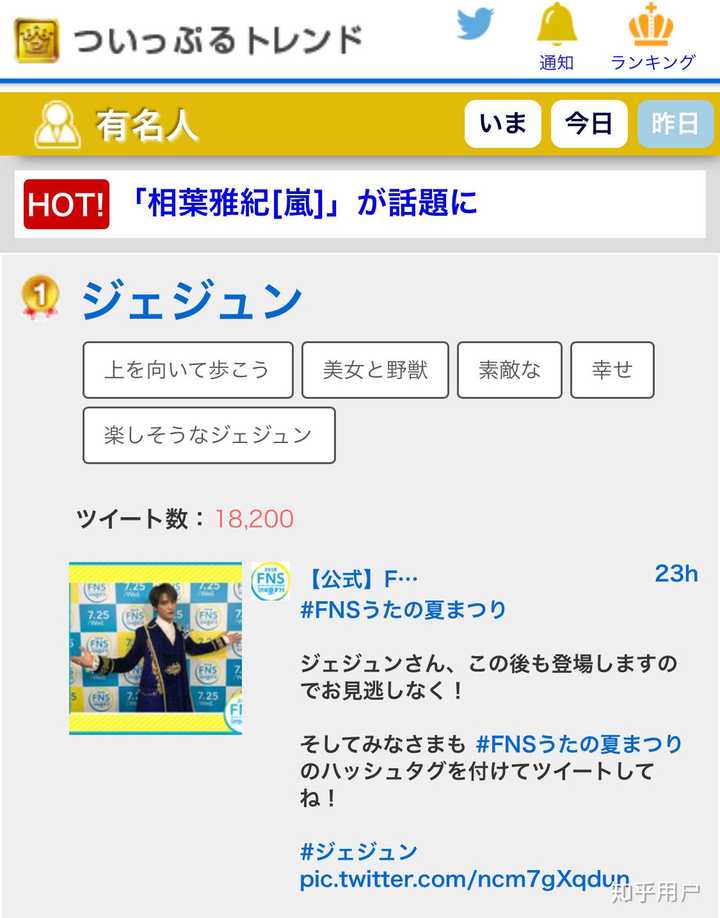The height and width of the screenshot is (918, 720).
Task: Select the 美女と野獣 chip
Action: (375, 370)
